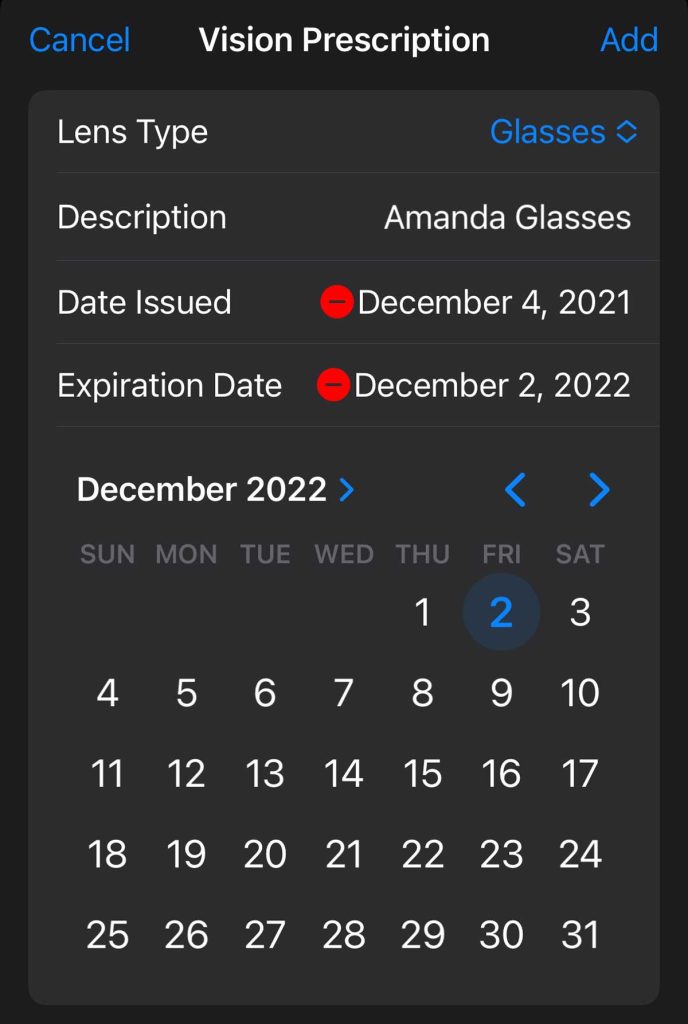Go to the previous month
Image resolution: width=688 pixels, height=1024 pixels.
click(516, 489)
